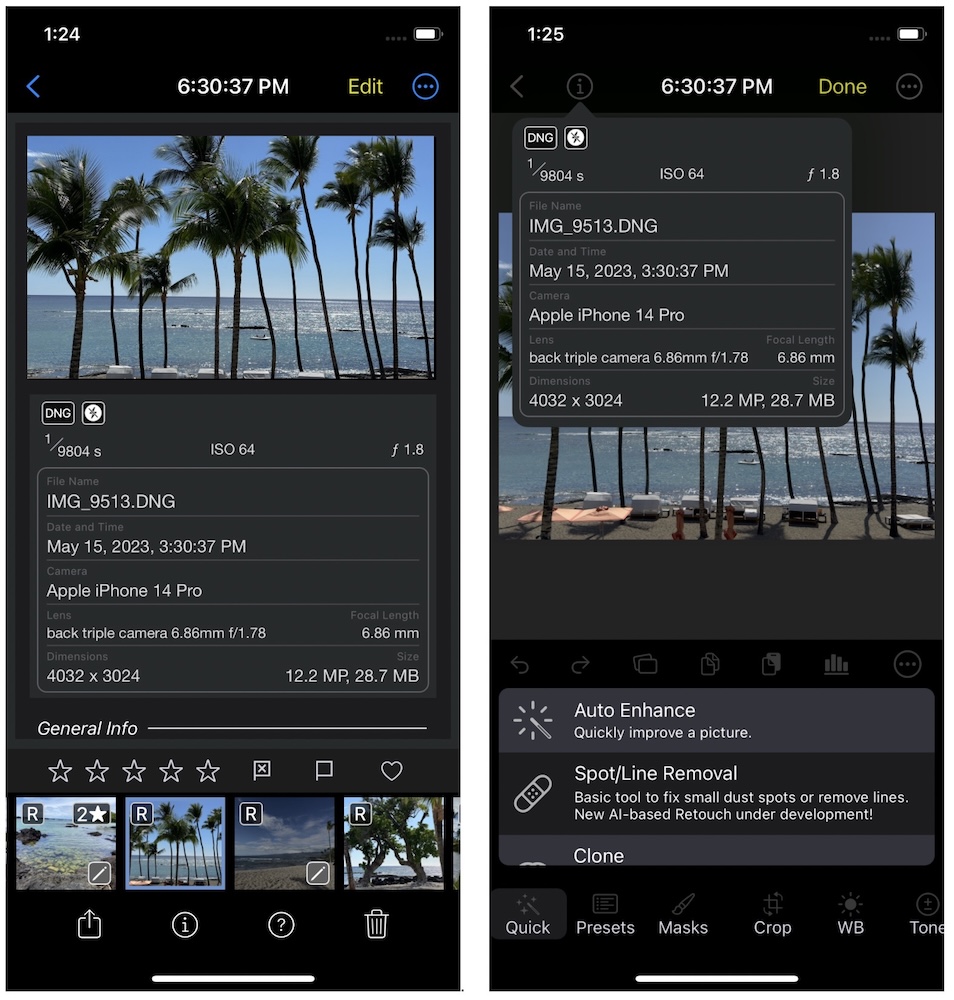Delete the photo with the trash icon
This screenshot has height=1000, width=954.
376,925
